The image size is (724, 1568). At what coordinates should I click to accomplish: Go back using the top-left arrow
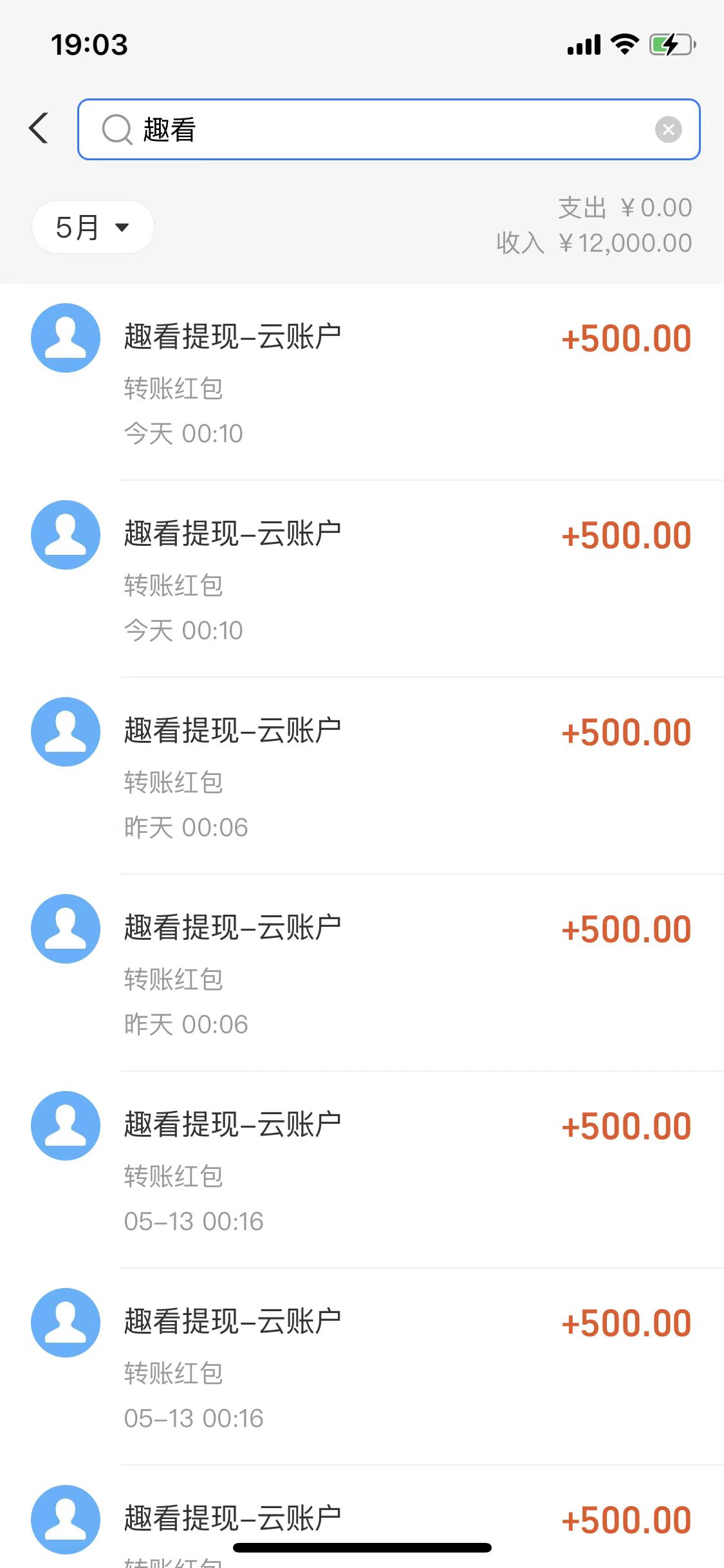tap(39, 128)
